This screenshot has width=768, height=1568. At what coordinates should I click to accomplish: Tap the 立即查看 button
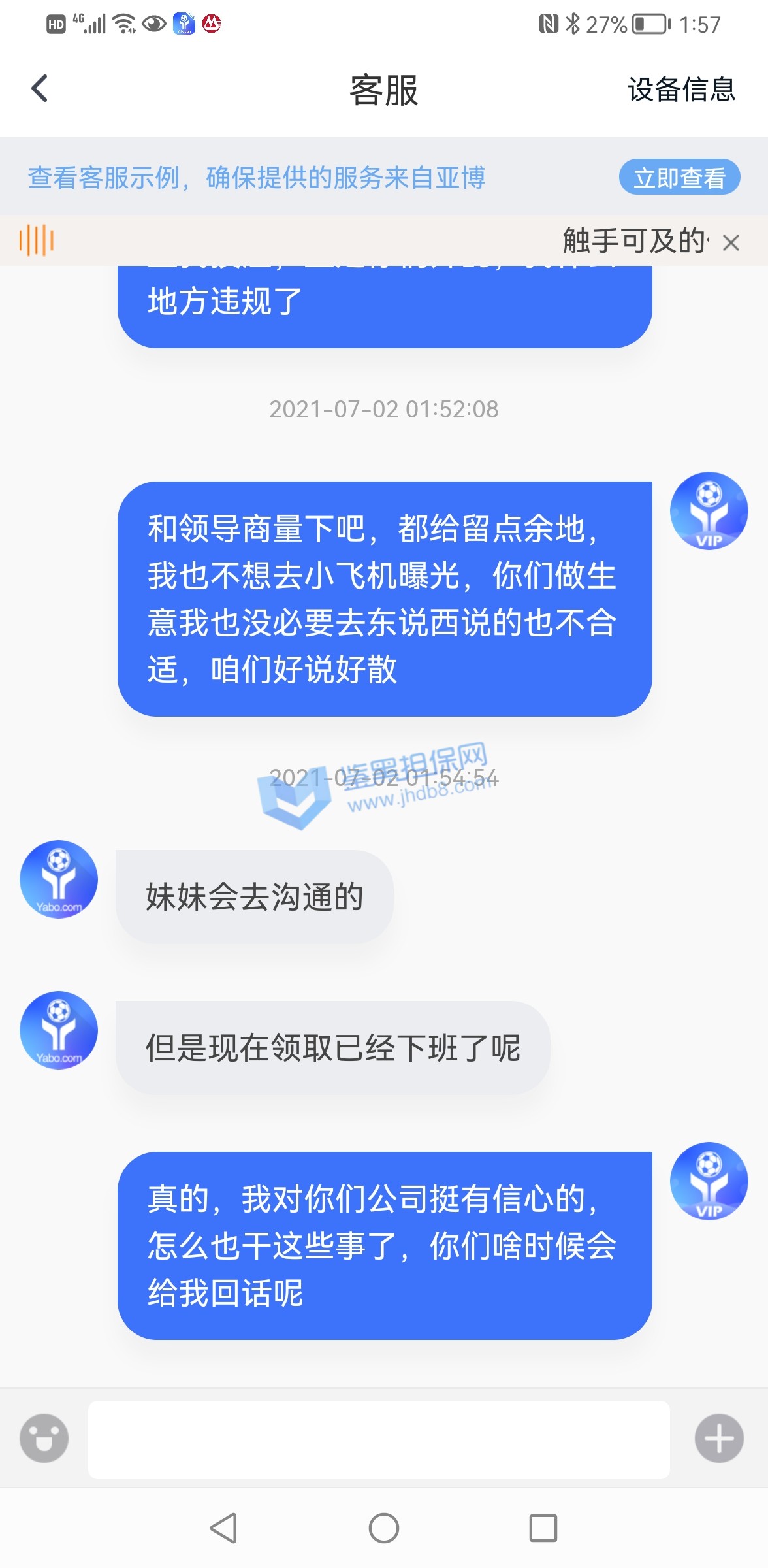(x=679, y=177)
